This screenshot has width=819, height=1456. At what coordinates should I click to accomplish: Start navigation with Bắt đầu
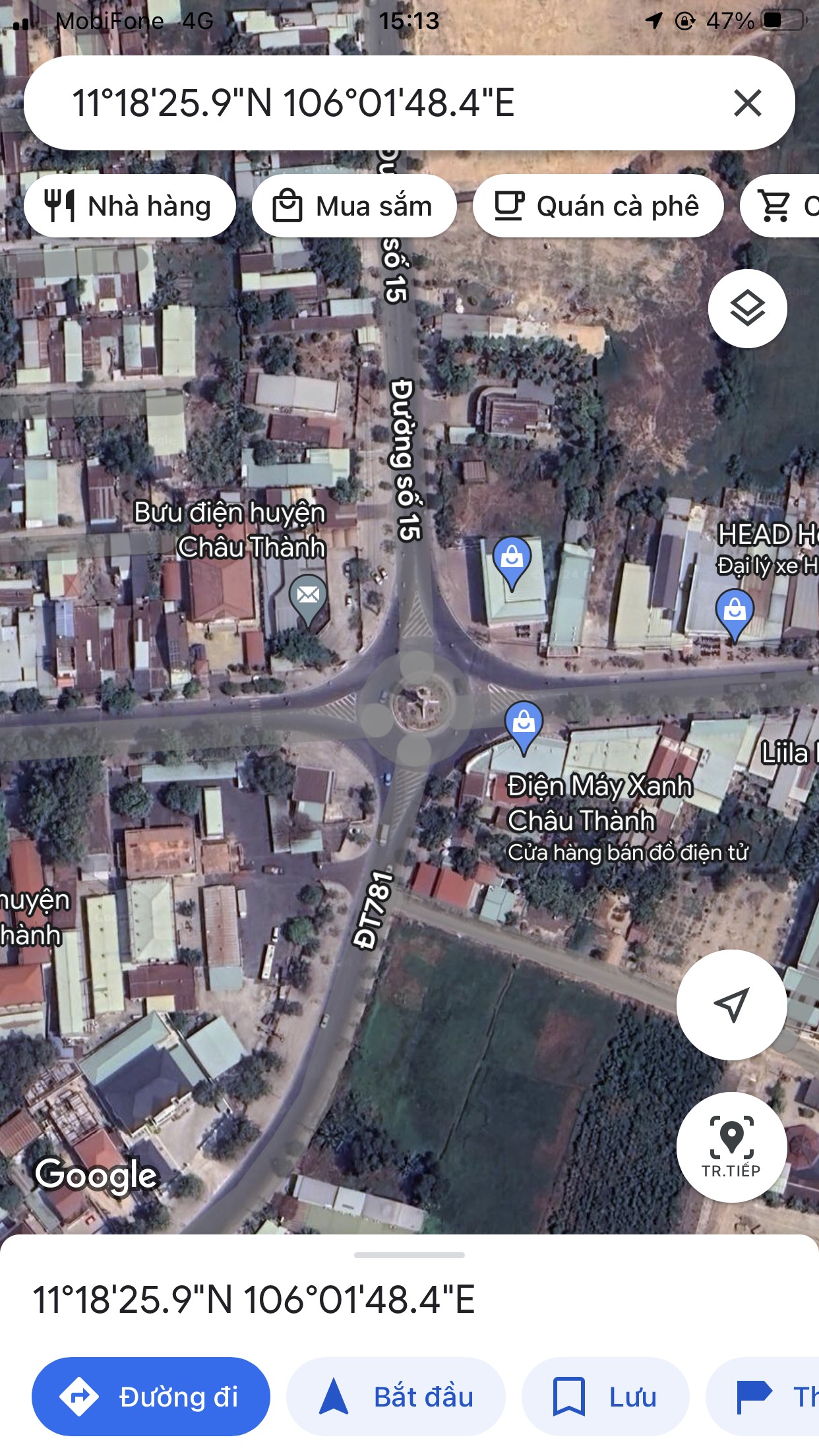[396, 1397]
